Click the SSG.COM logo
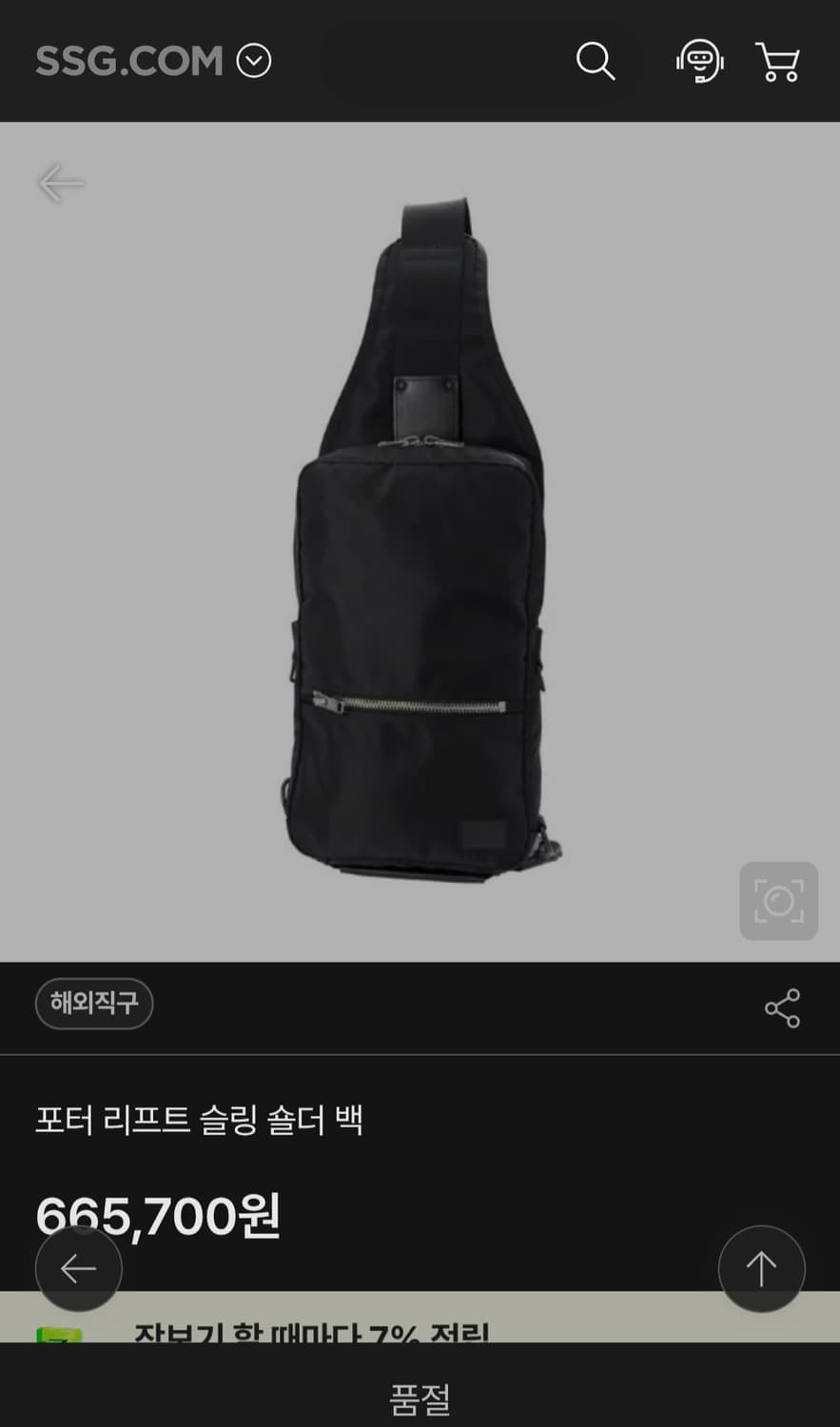This screenshot has height=1427, width=840. pos(129,60)
